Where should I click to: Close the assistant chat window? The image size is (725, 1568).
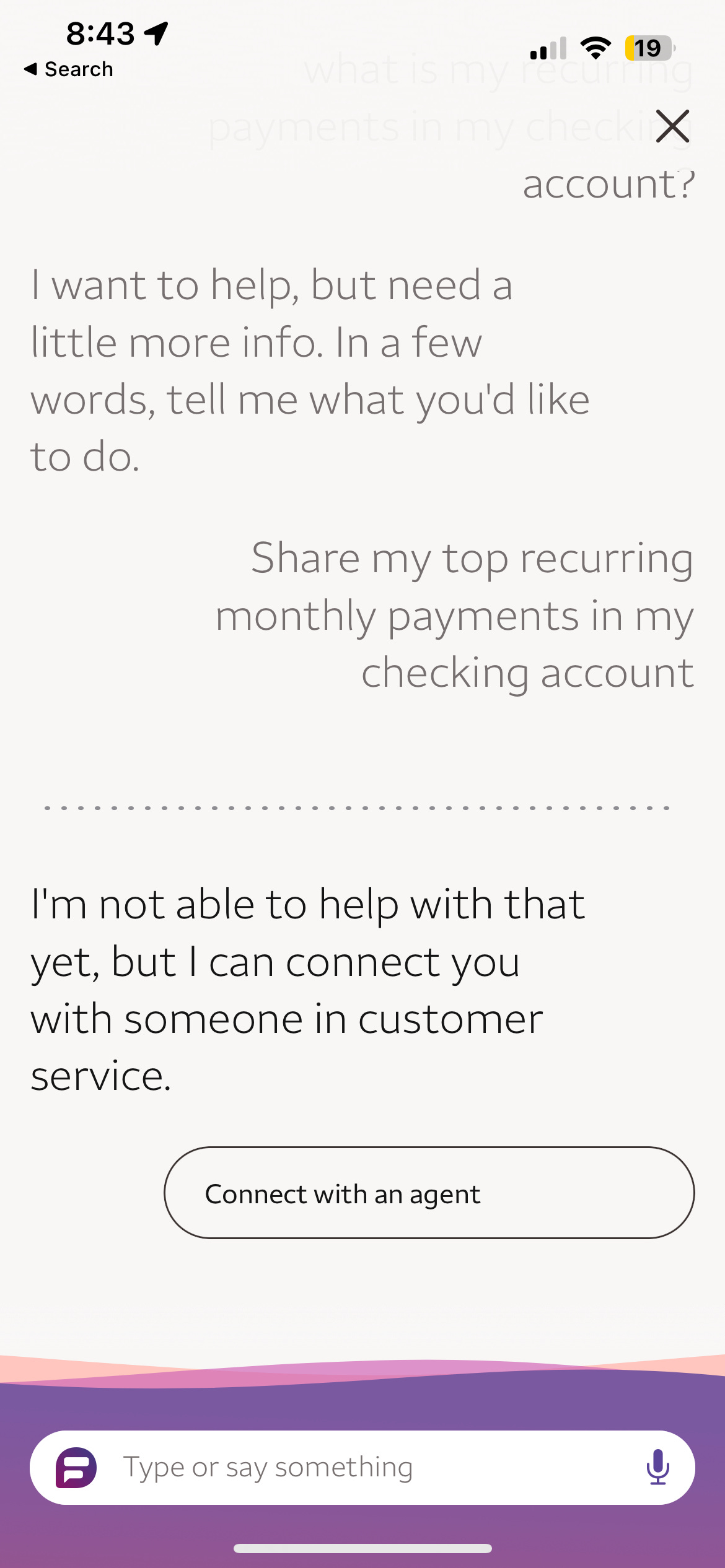(x=672, y=126)
